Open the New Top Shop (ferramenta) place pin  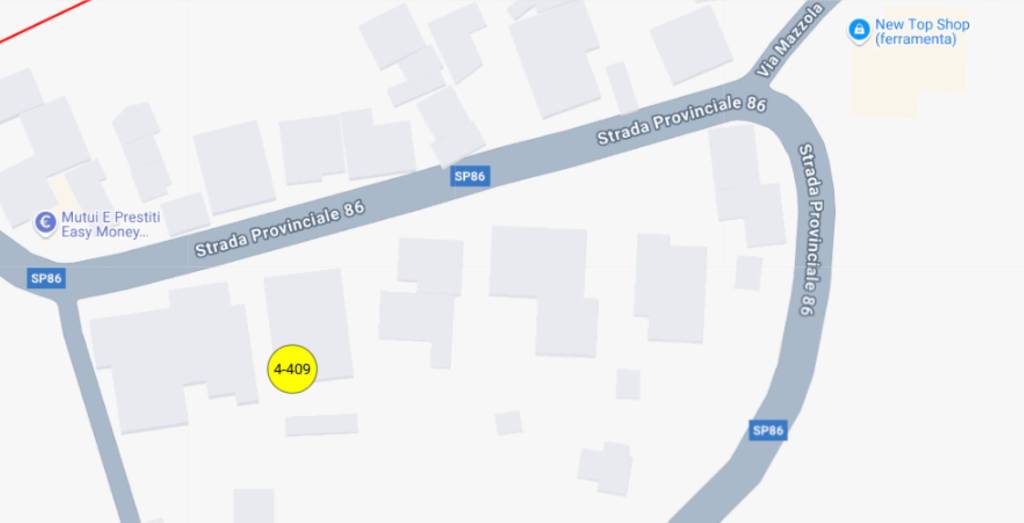tap(858, 31)
